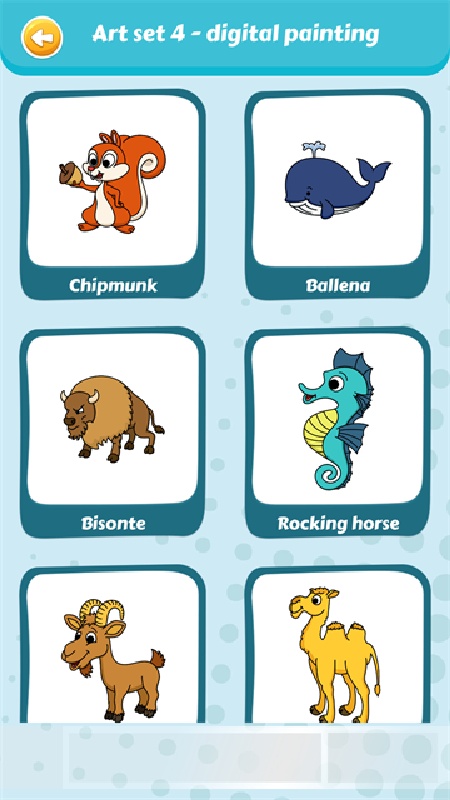Open the goat picture tile

click(x=113, y=644)
